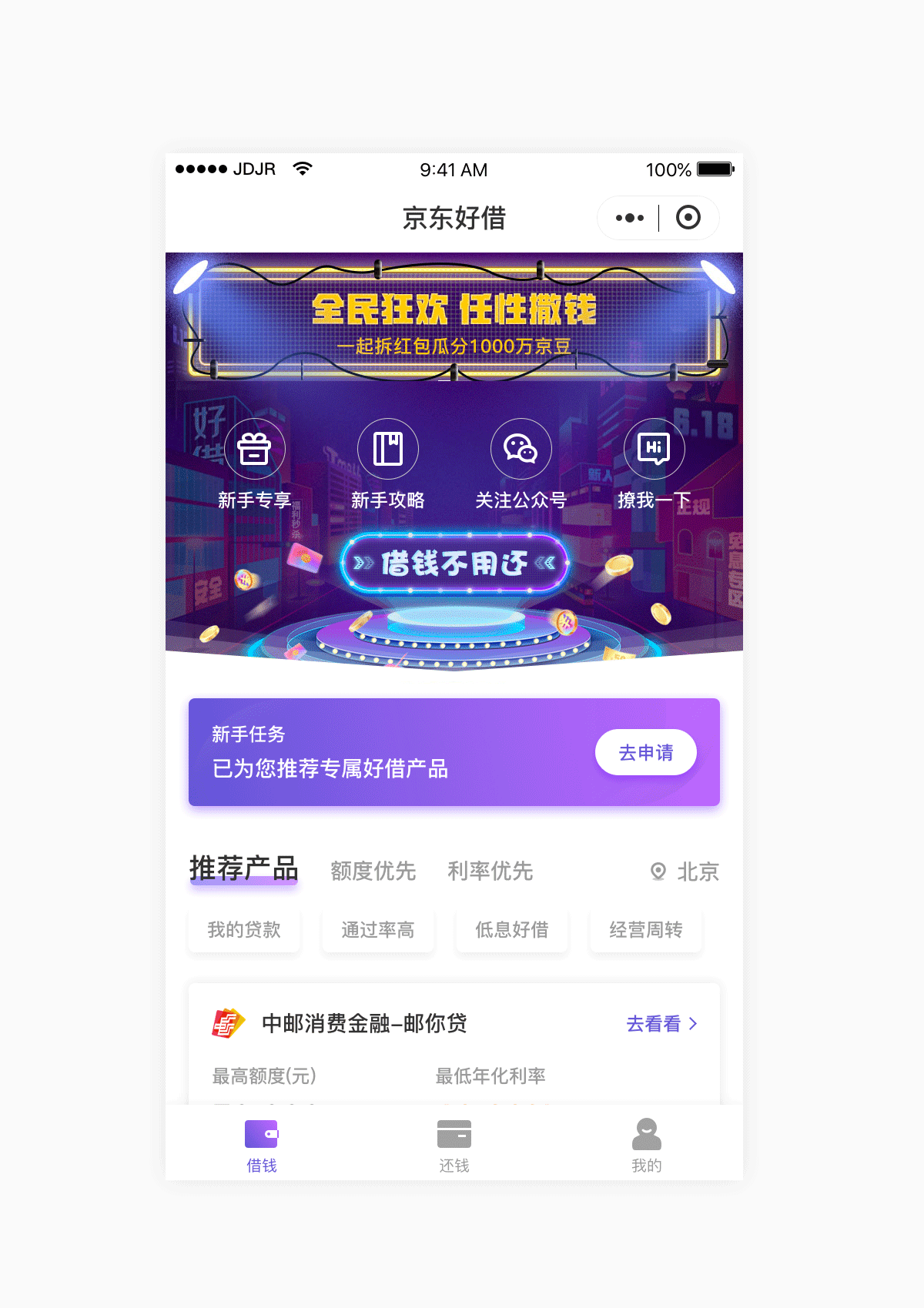Switch to the 利率优先 tab
This screenshot has height=1308, width=924.
click(x=490, y=871)
